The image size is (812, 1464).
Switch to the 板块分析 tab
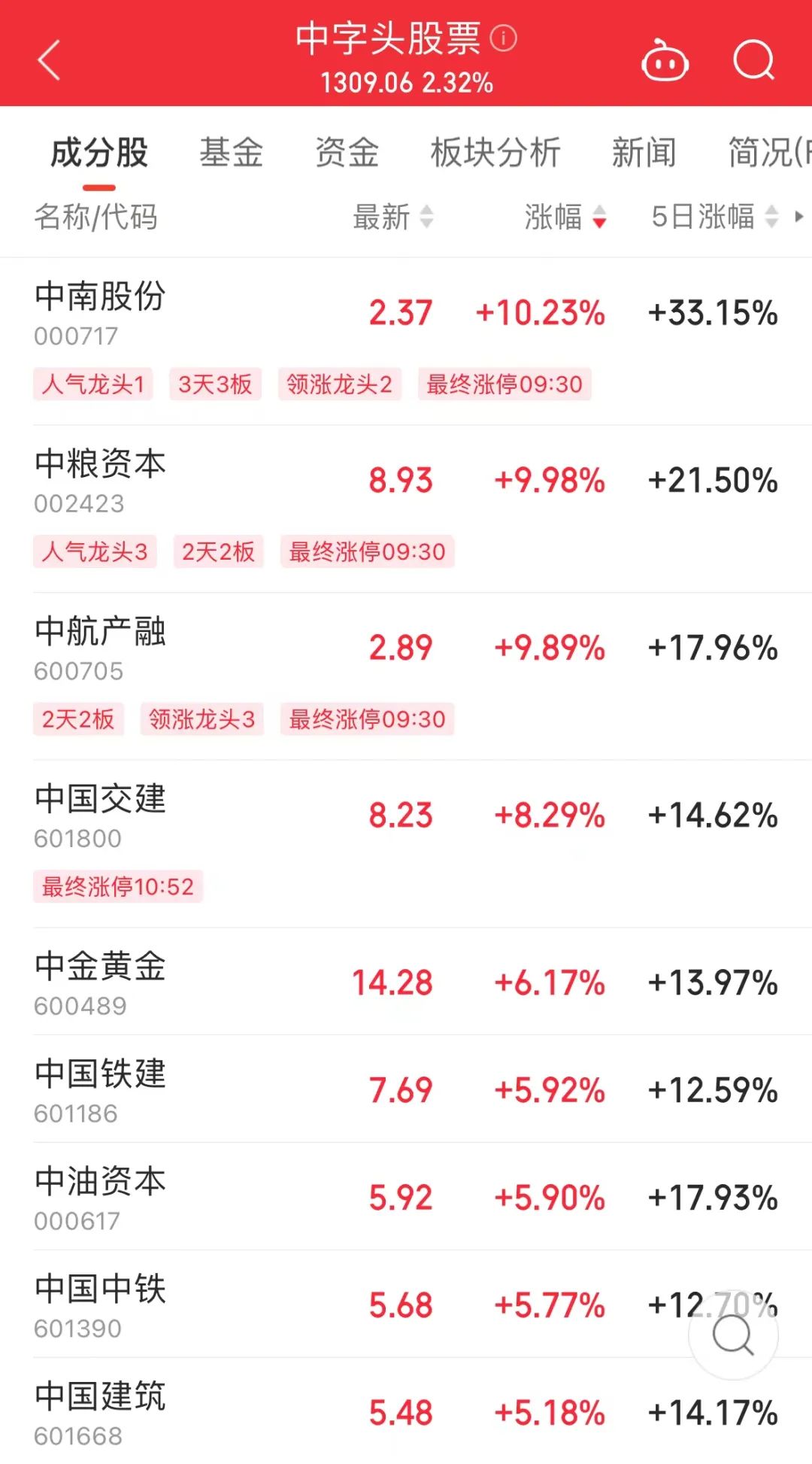(x=495, y=153)
